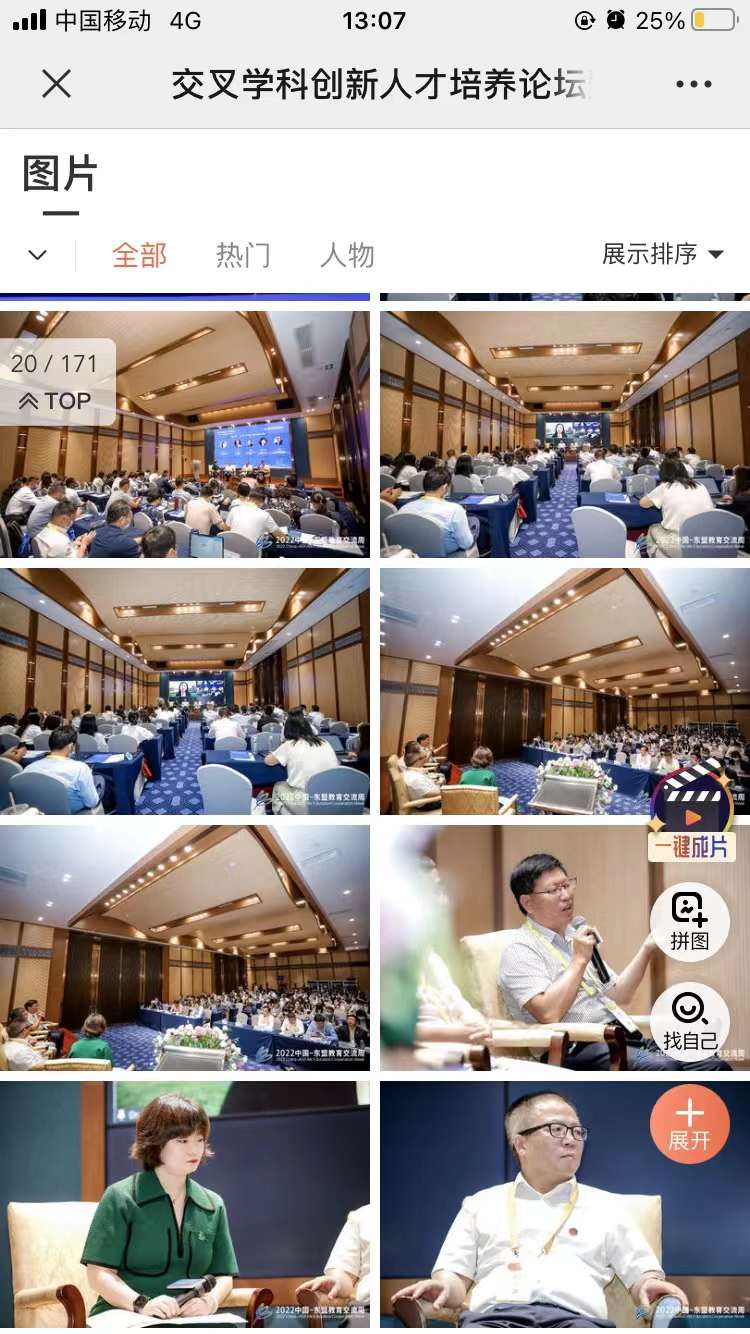This screenshot has height=1334, width=750.
Task: Switch to the 人物 tab
Action: click(x=347, y=255)
